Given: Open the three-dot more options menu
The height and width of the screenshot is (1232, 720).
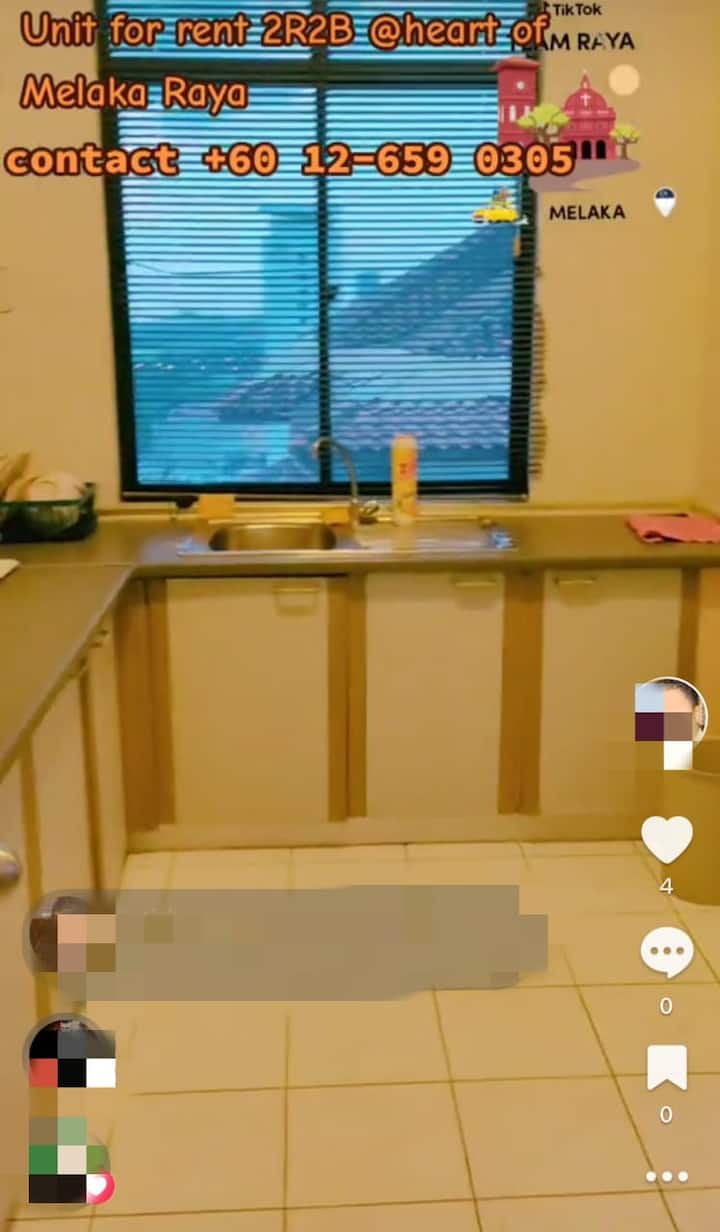Looking at the screenshot, I should [x=666, y=1177].
